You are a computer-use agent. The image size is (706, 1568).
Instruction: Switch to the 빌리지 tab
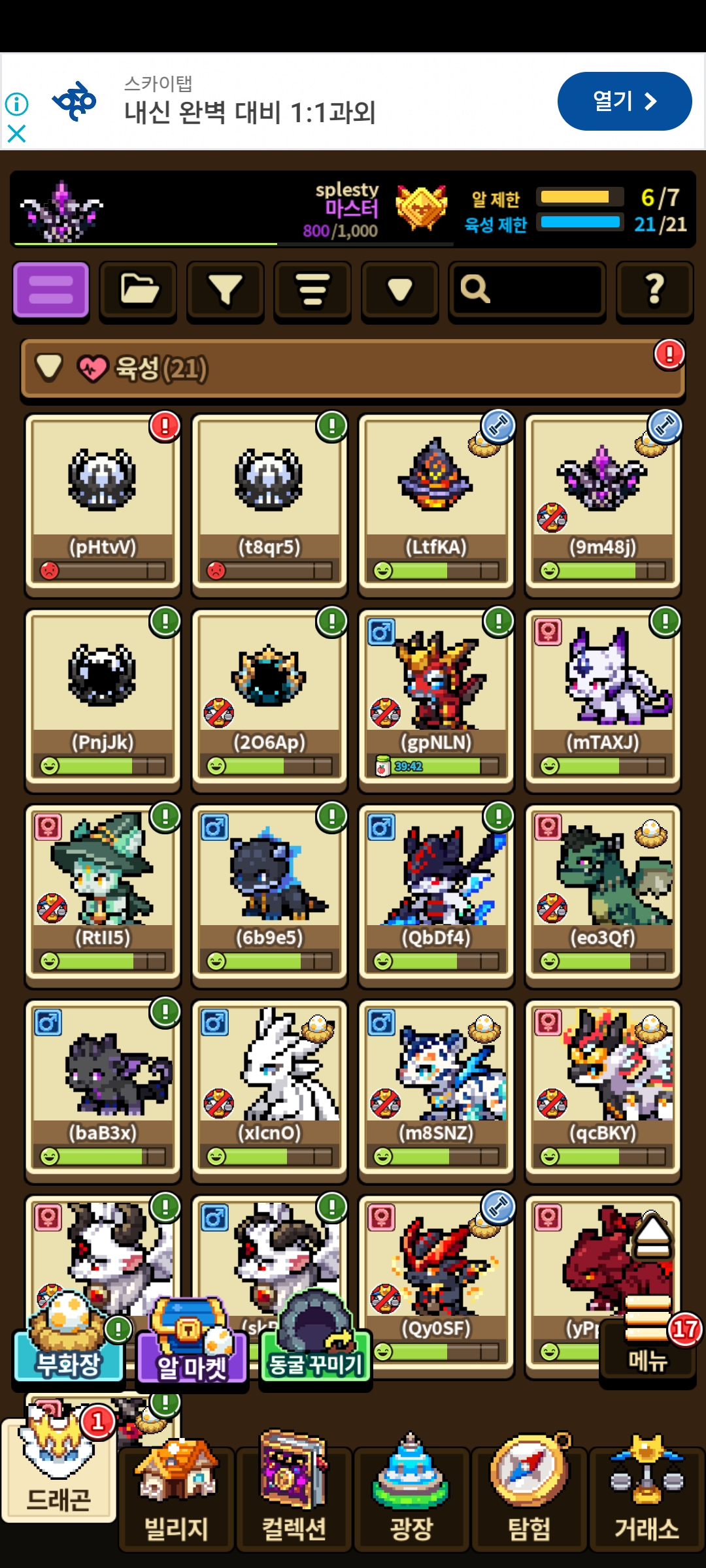click(x=176, y=1497)
